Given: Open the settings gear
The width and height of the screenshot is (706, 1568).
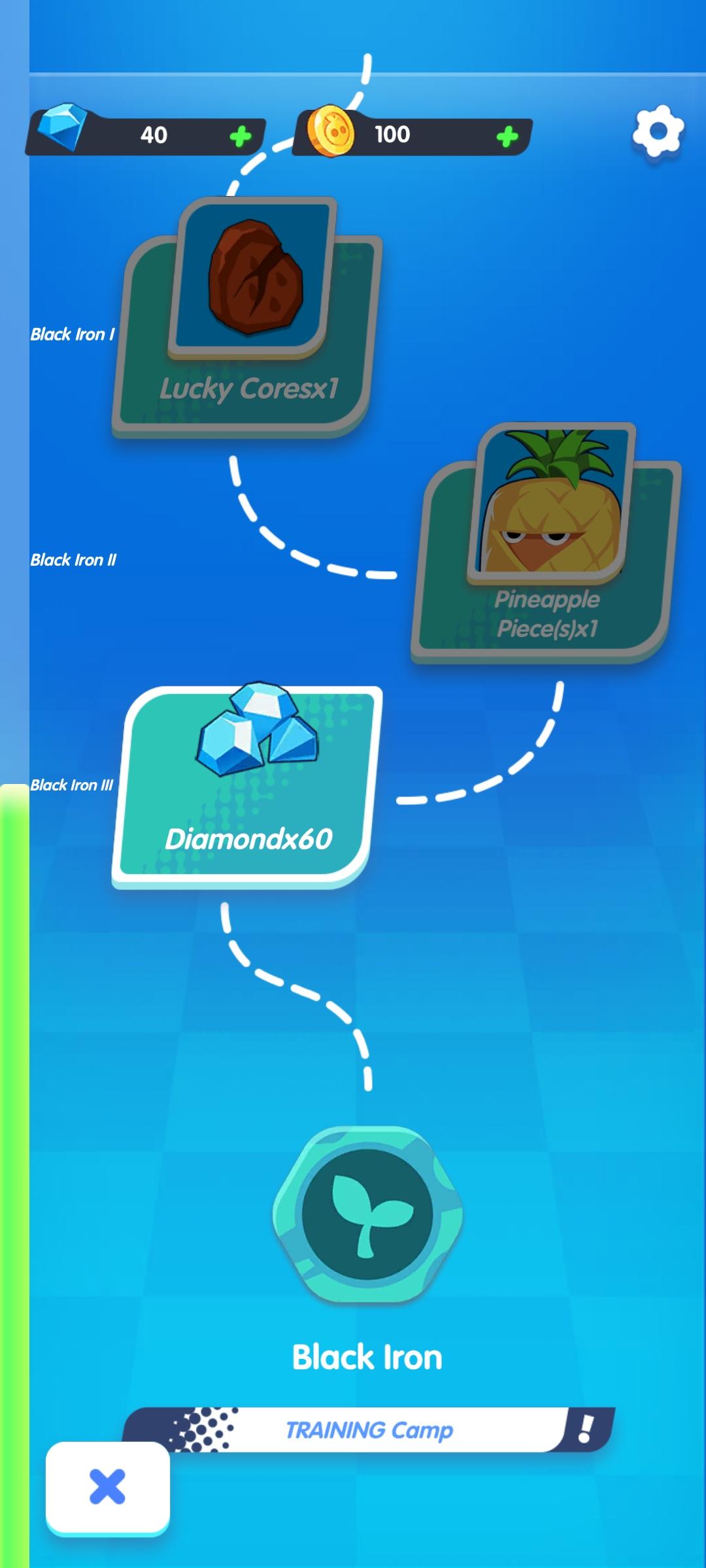Looking at the screenshot, I should coord(658,132).
